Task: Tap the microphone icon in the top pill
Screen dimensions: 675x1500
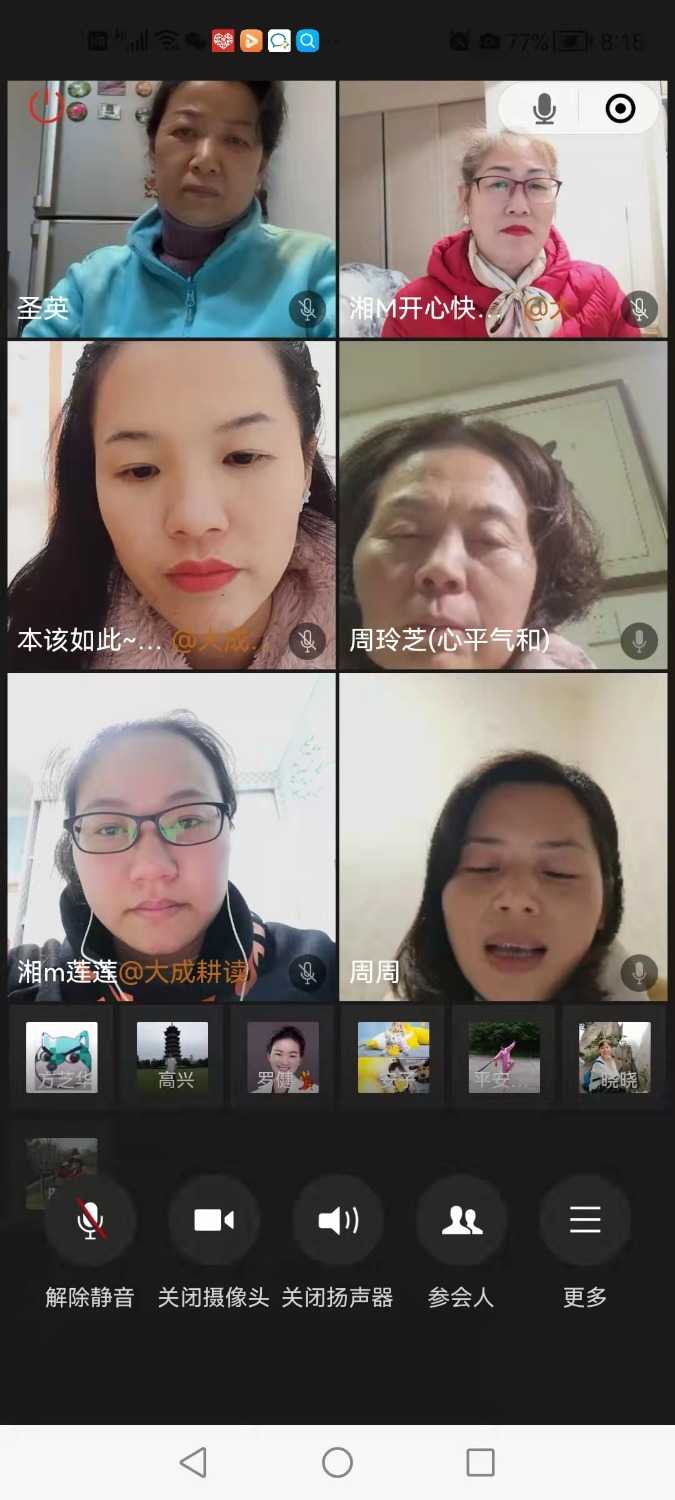Action: point(544,108)
